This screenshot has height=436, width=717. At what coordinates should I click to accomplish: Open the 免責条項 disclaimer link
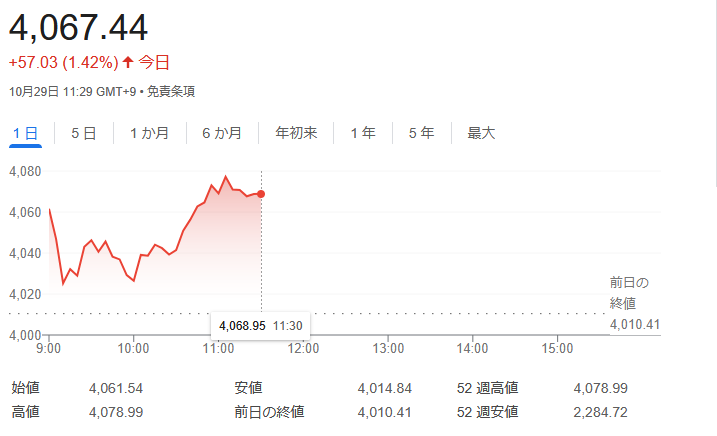pyautogui.click(x=171, y=91)
